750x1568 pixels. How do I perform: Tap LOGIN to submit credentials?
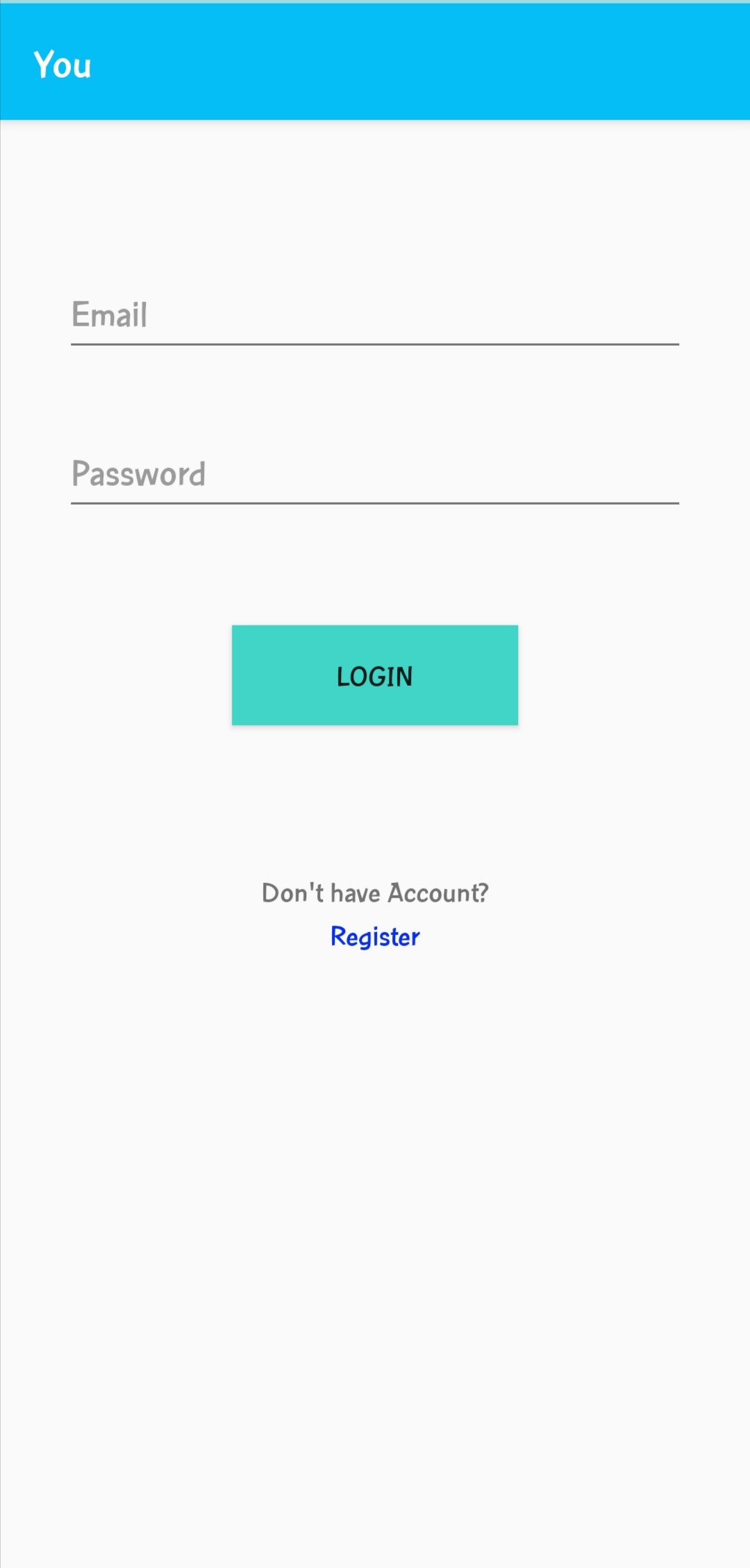coord(375,675)
